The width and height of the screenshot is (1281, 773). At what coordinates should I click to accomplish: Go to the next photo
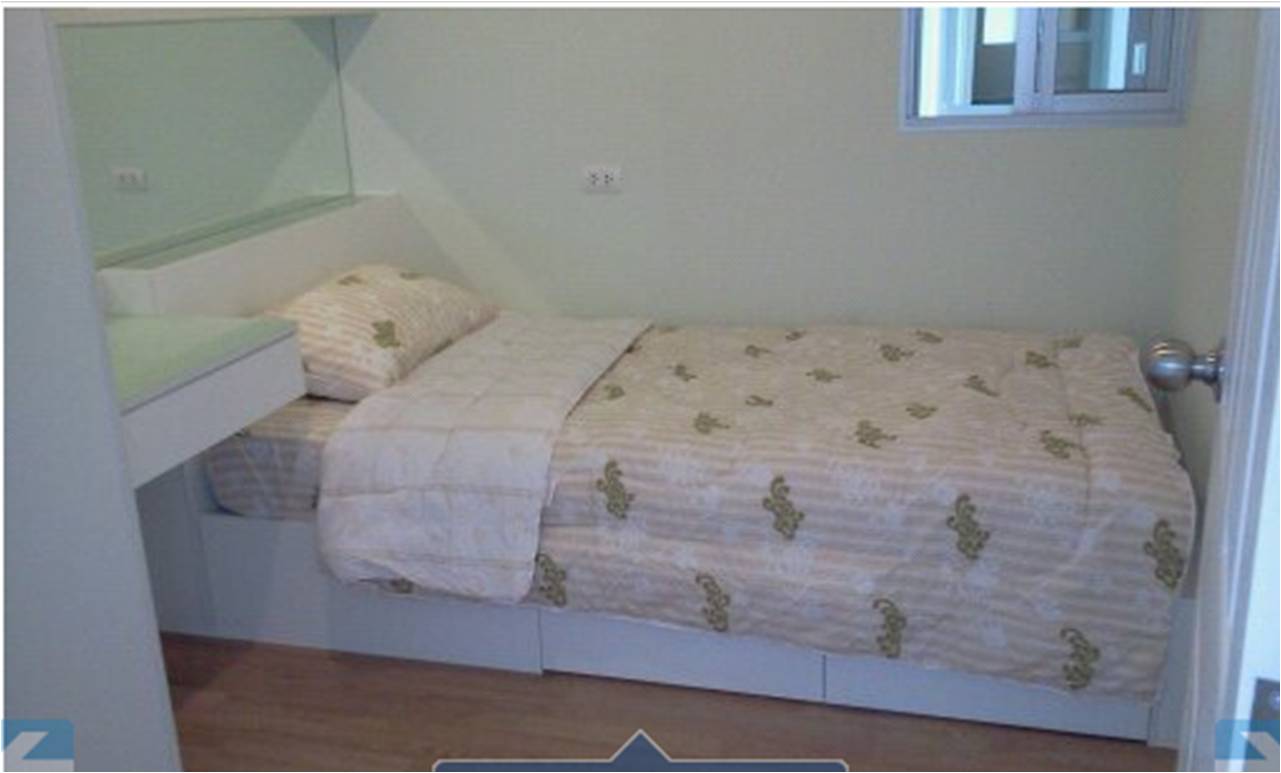(1249, 746)
